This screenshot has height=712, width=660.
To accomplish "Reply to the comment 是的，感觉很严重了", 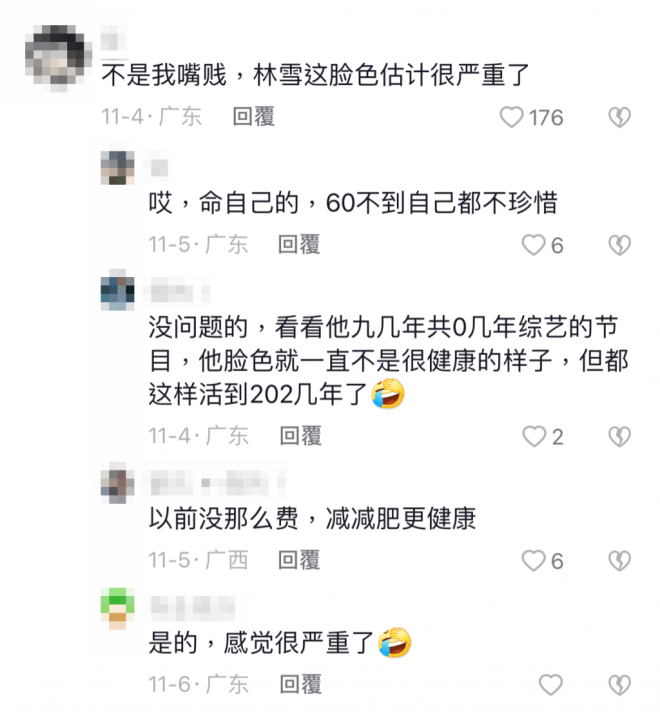I will (299, 685).
